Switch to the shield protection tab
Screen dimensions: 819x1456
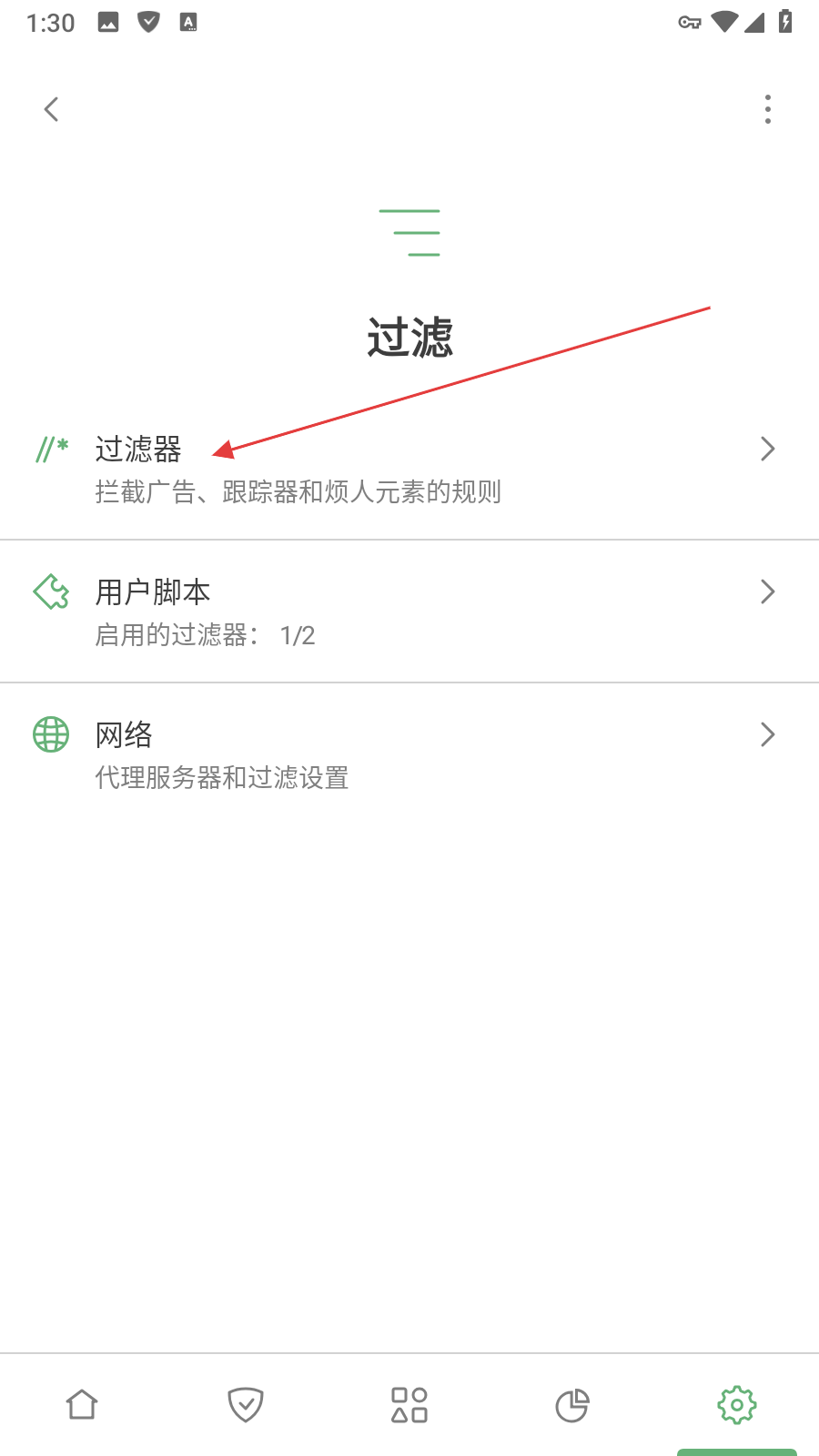[x=246, y=1404]
